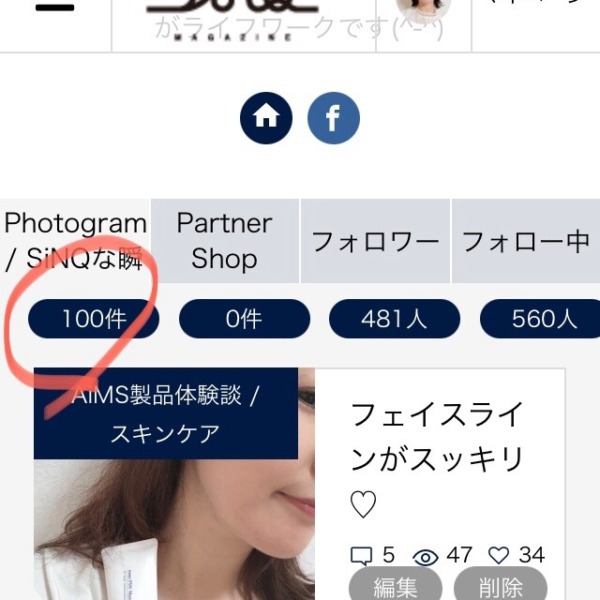Image resolution: width=600 pixels, height=600 pixels.
Task: Tap the 560人 following pill
Action: (543, 319)
